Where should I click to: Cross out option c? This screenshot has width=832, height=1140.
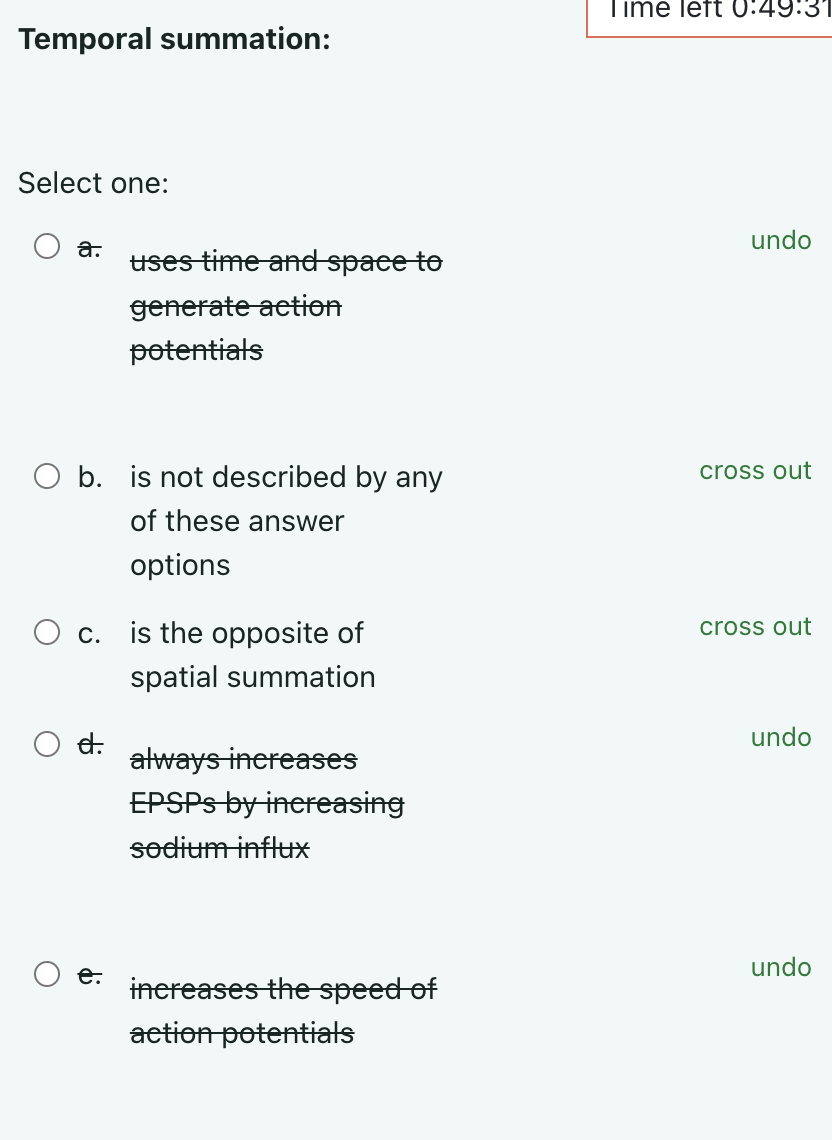pos(755,626)
